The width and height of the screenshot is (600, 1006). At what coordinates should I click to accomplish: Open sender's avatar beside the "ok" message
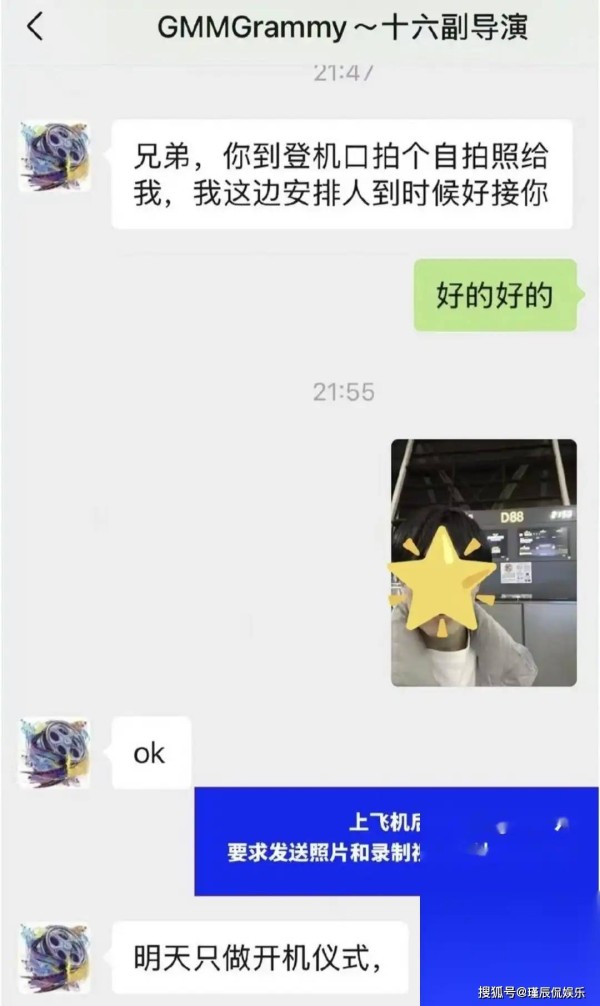pyautogui.click(x=55, y=753)
